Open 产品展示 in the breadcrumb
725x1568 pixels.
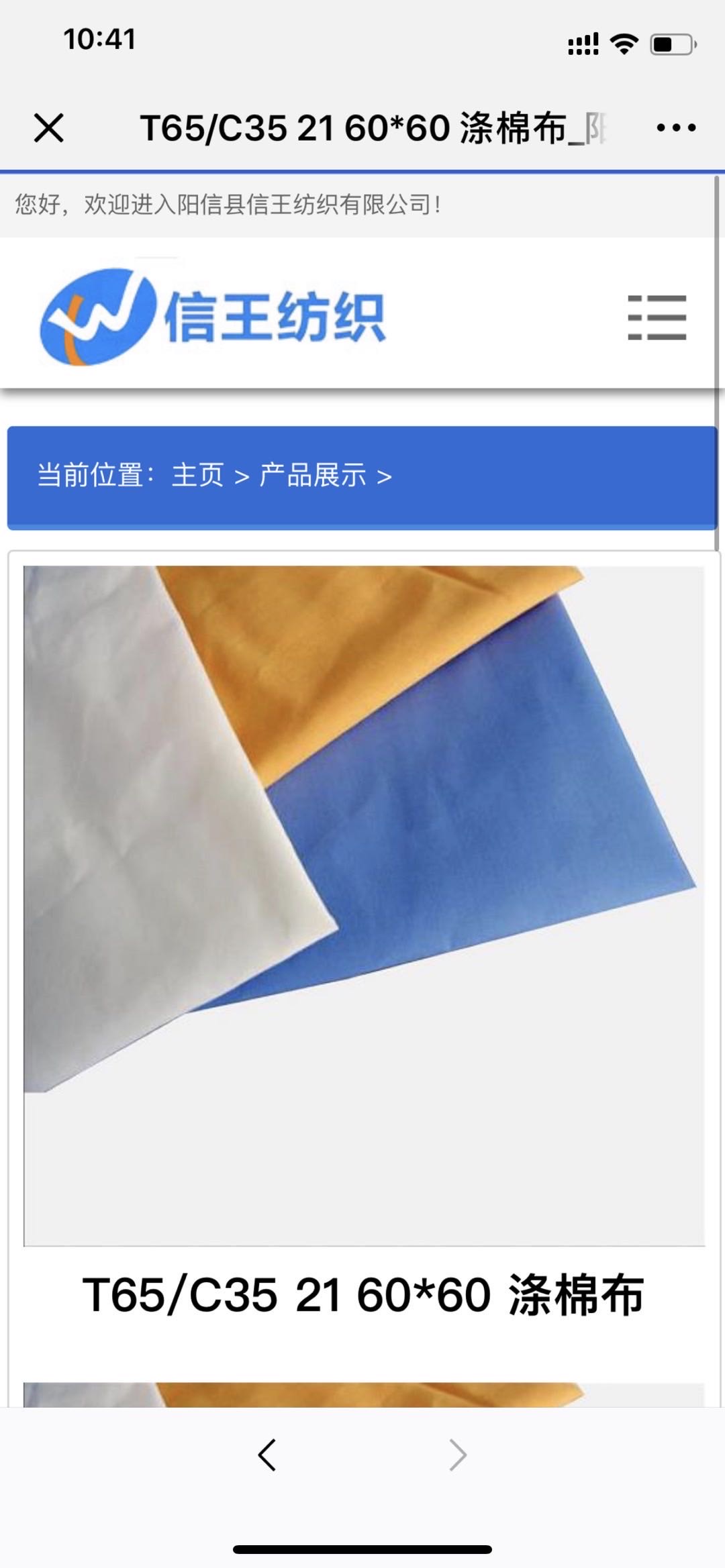pyautogui.click(x=313, y=475)
